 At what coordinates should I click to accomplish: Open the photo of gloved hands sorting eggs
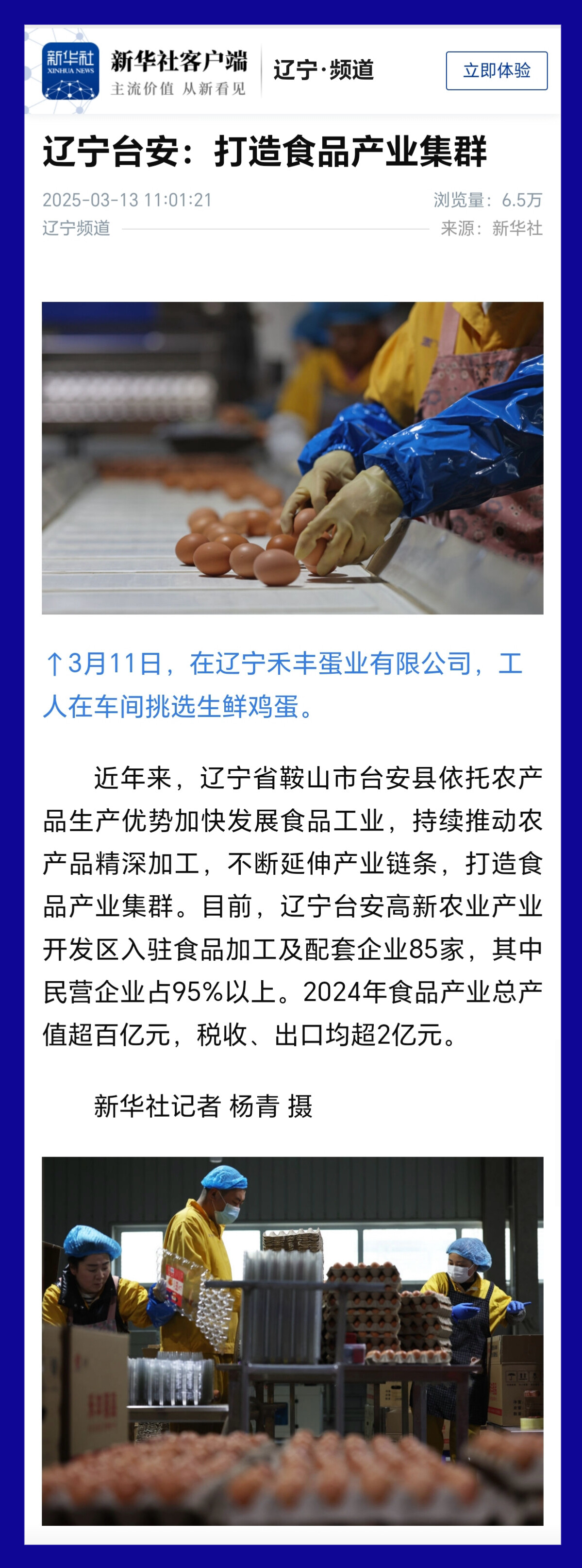tap(292, 458)
